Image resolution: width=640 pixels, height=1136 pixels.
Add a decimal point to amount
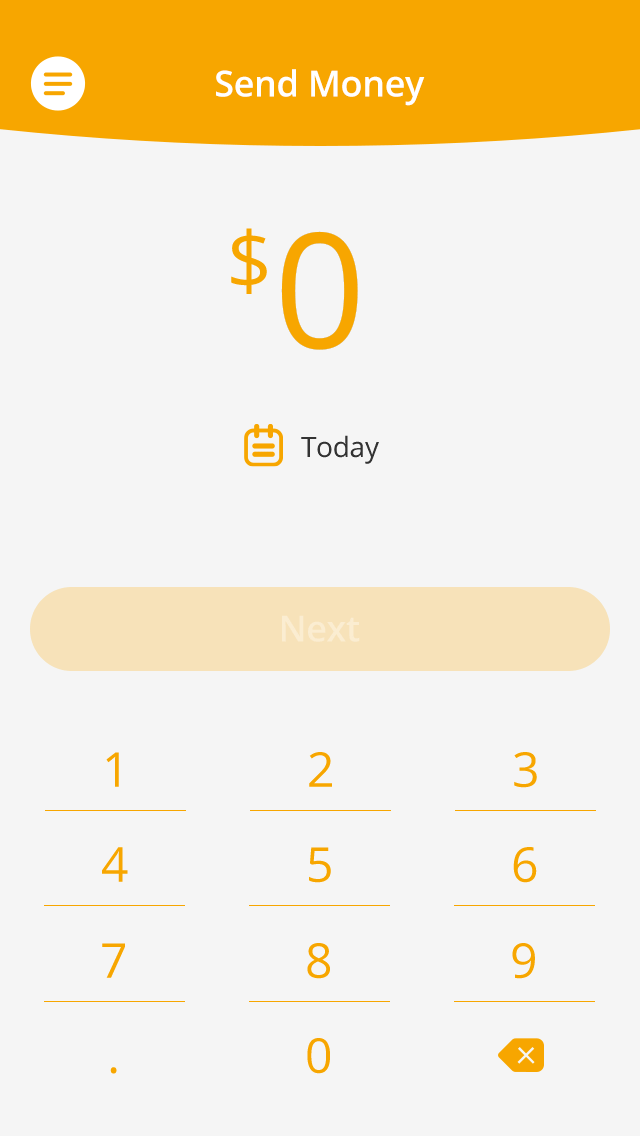coord(114,1056)
